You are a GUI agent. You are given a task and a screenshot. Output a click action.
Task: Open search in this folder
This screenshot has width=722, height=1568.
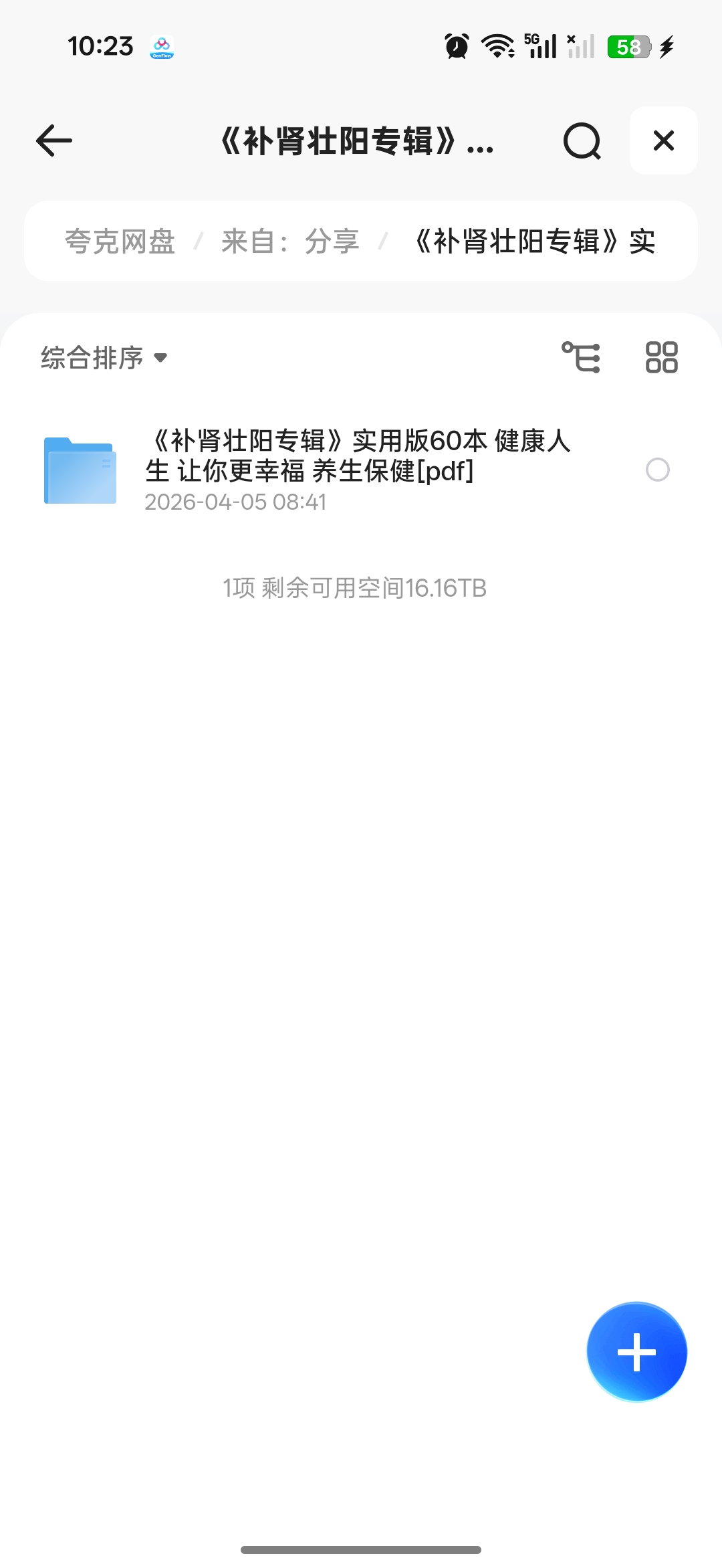[x=582, y=140]
